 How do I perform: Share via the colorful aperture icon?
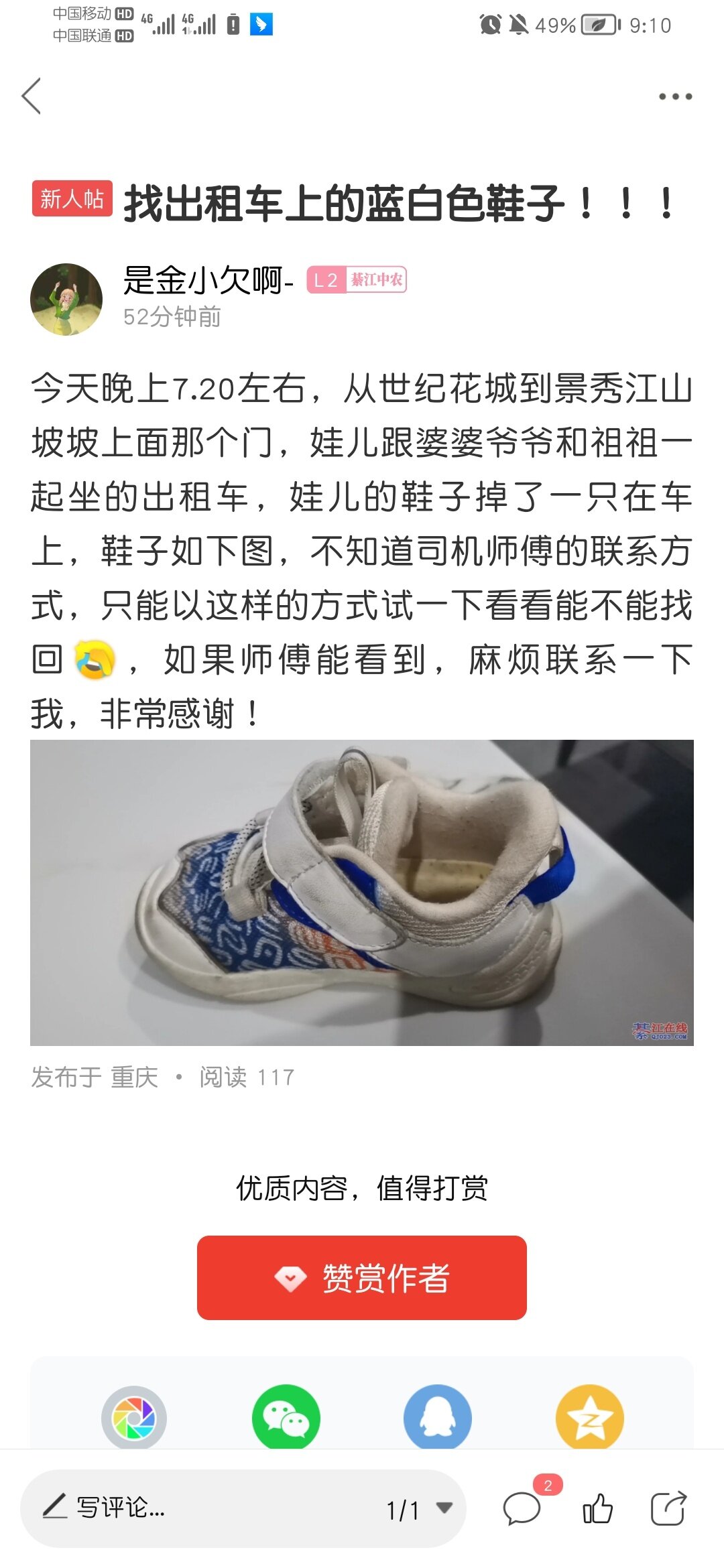click(x=134, y=1417)
